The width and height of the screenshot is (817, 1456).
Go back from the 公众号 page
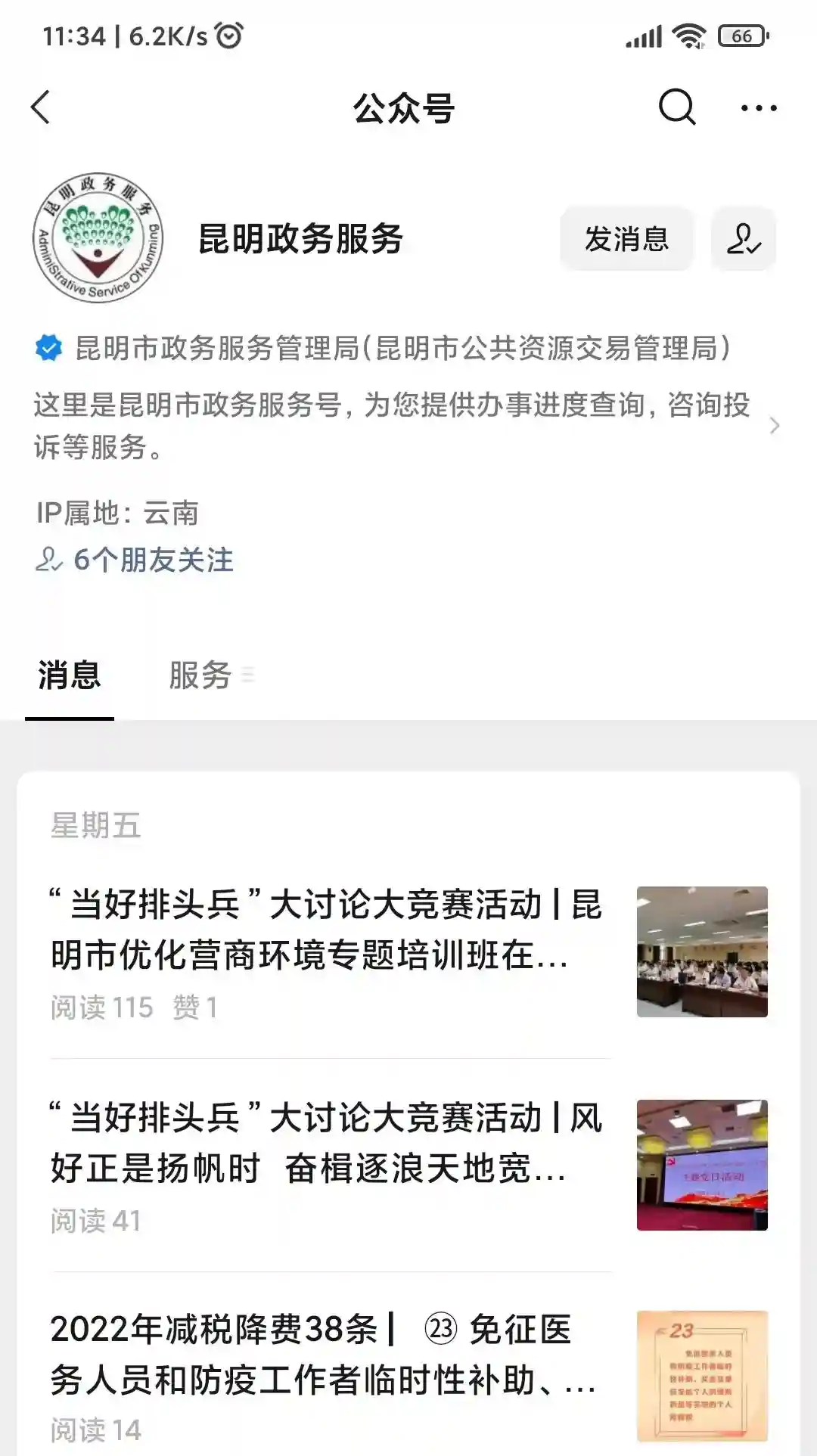coord(41,107)
